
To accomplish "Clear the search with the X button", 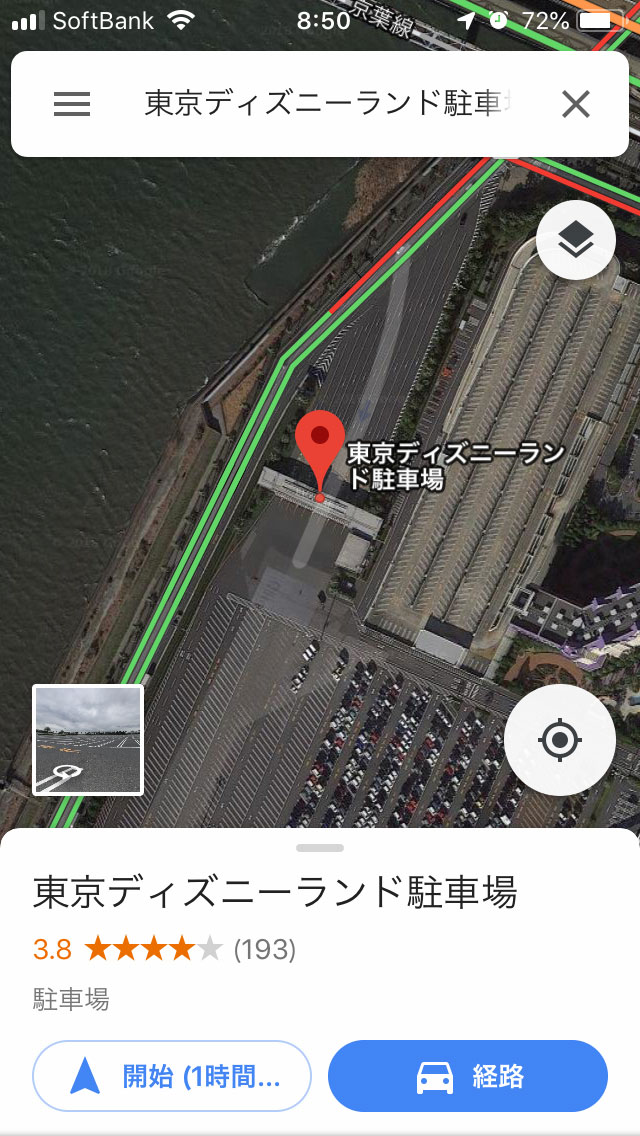I will [576, 104].
